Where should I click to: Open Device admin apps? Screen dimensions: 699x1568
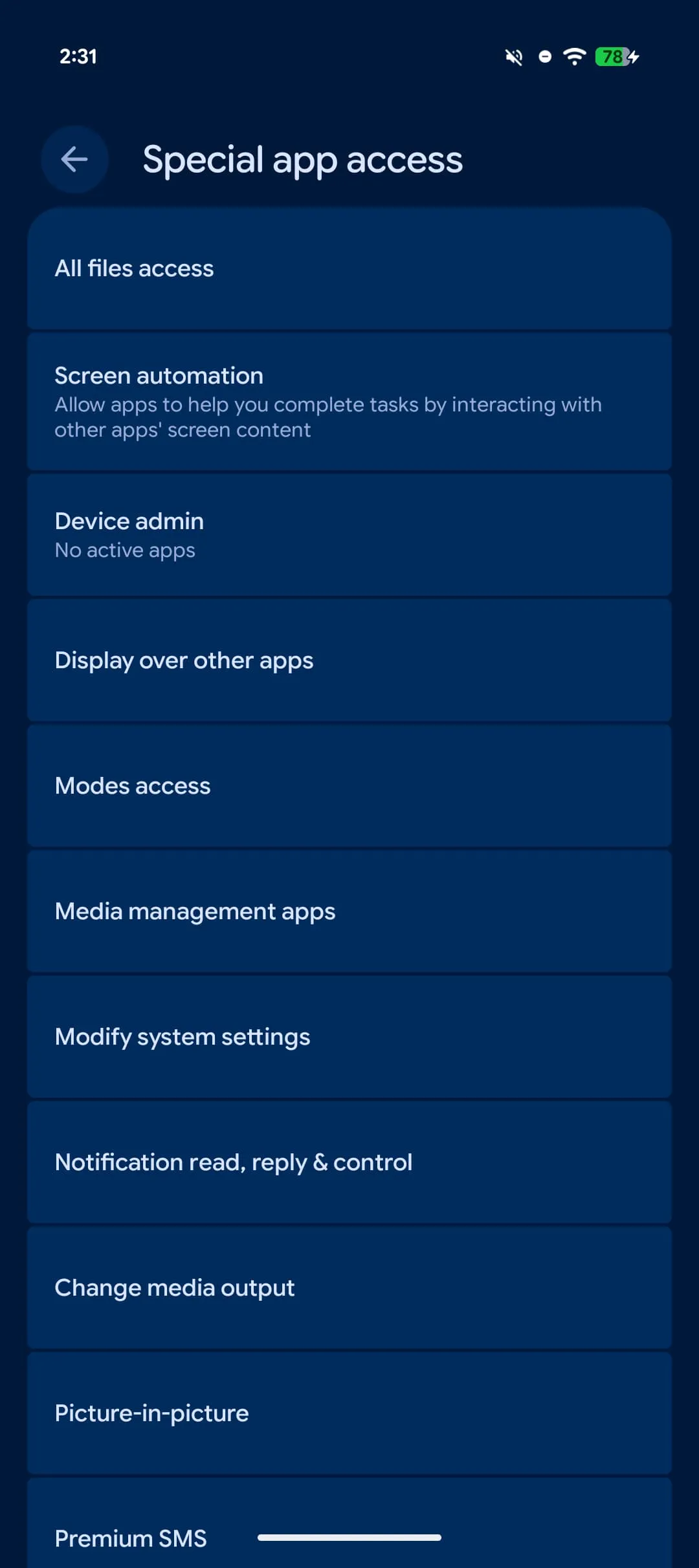click(x=349, y=534)
